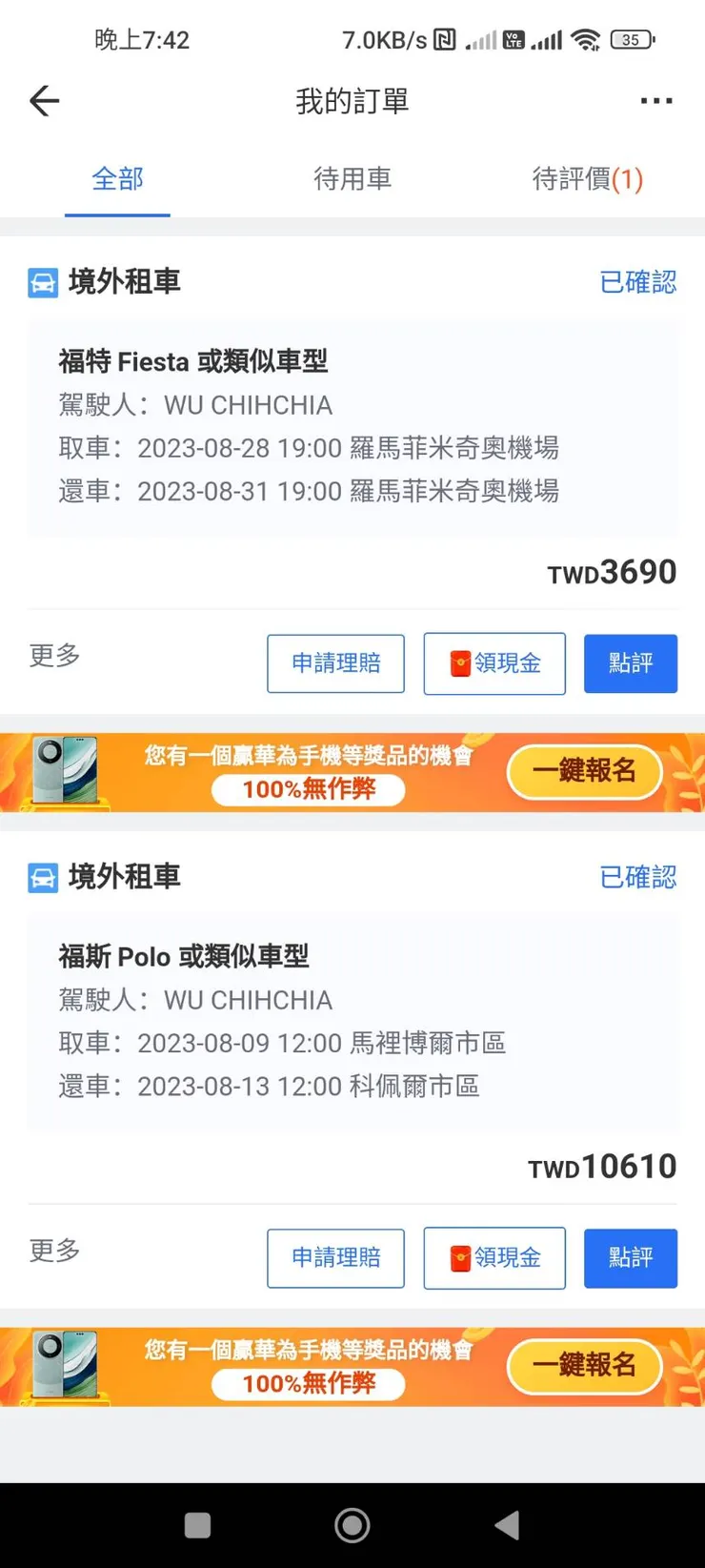Tap the battery indicator in the status bar

point(630,40)
